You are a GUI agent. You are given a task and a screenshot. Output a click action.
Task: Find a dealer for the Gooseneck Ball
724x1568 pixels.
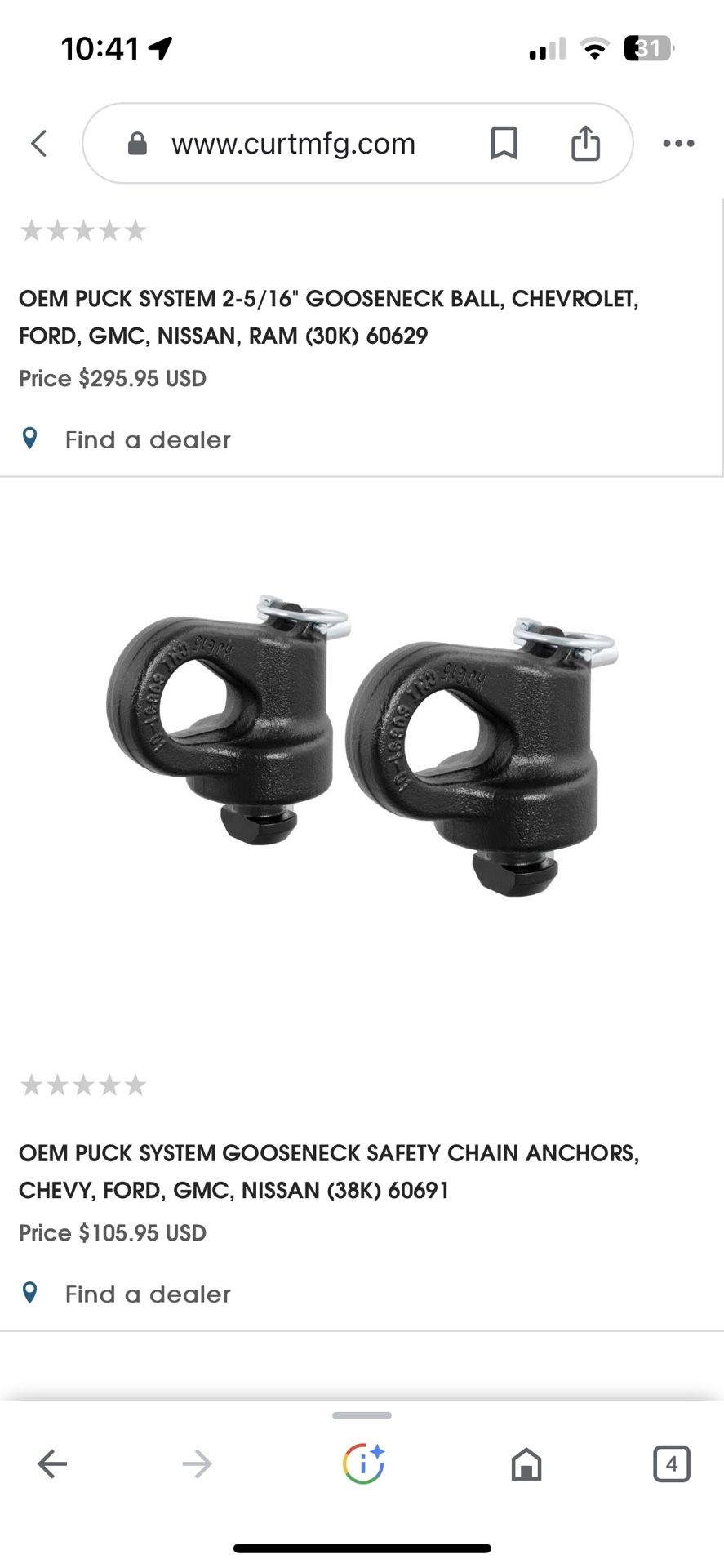point(147,439)
